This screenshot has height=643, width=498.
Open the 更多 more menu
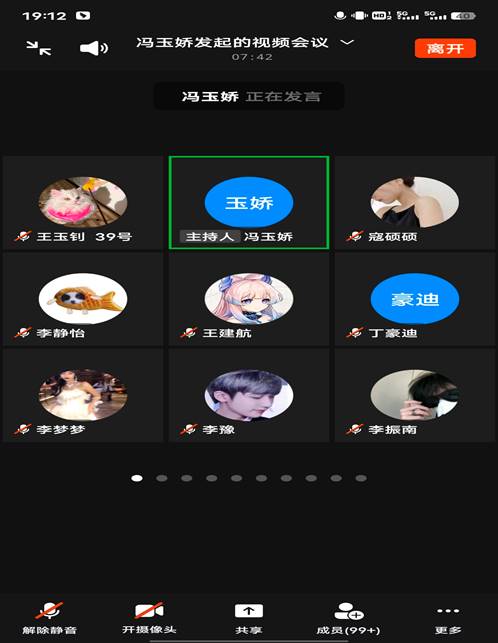pyautogui.click(x=448, y=618)
